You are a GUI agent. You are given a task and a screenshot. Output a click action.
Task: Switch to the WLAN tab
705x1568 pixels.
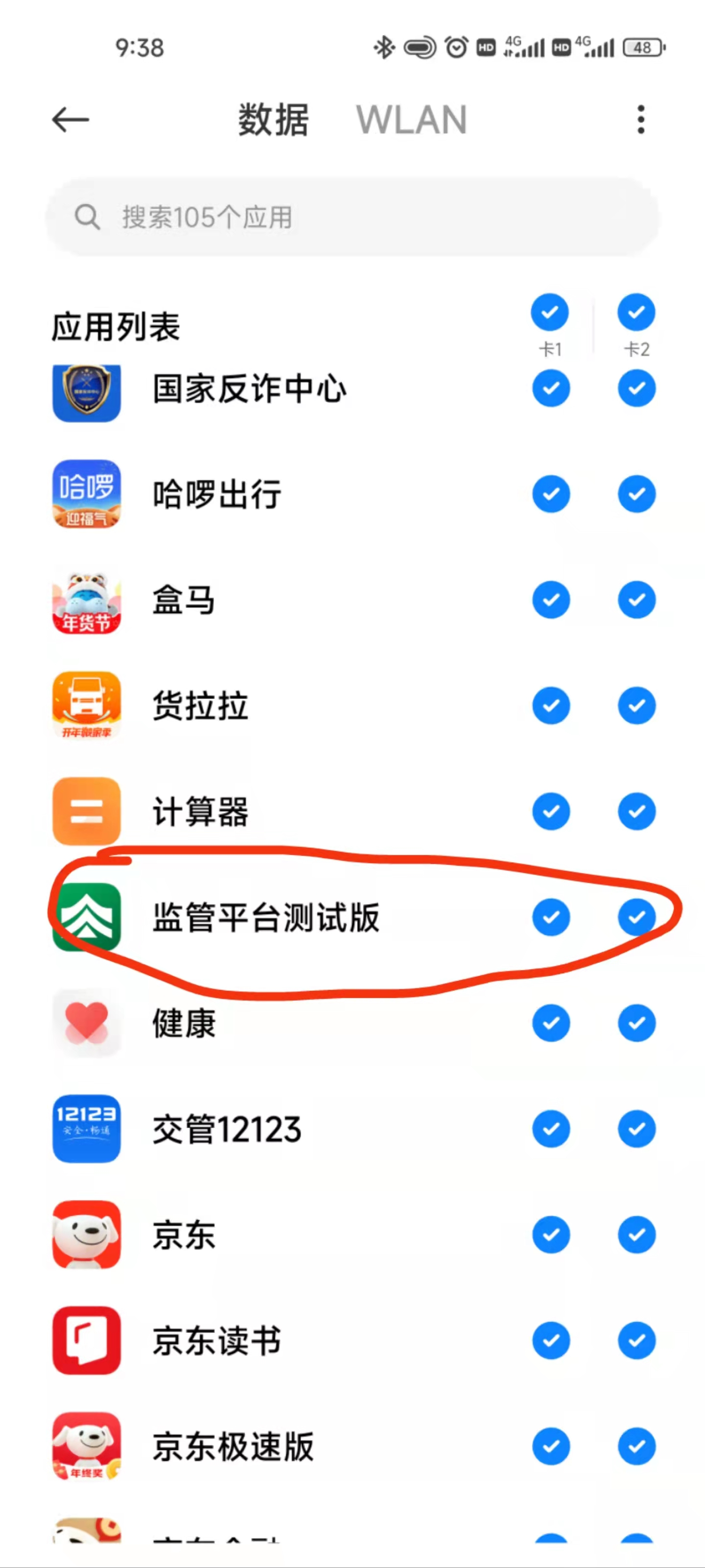click(x=411, y=120)
